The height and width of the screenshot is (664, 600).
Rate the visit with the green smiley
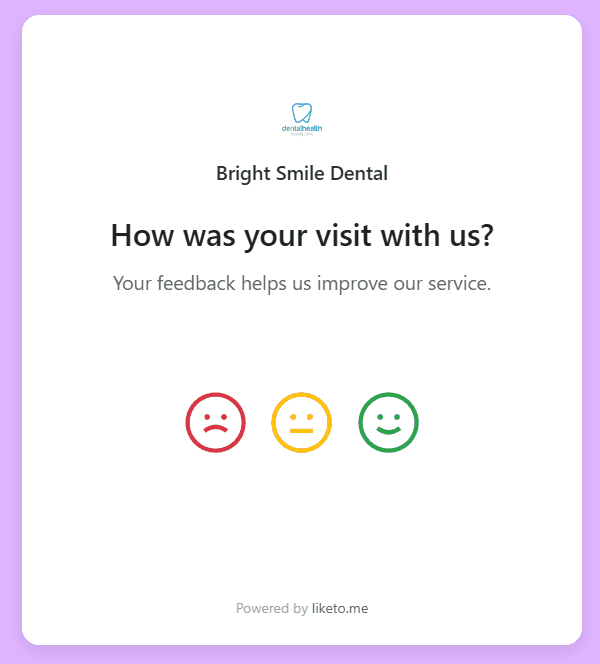tap(388, 422)
